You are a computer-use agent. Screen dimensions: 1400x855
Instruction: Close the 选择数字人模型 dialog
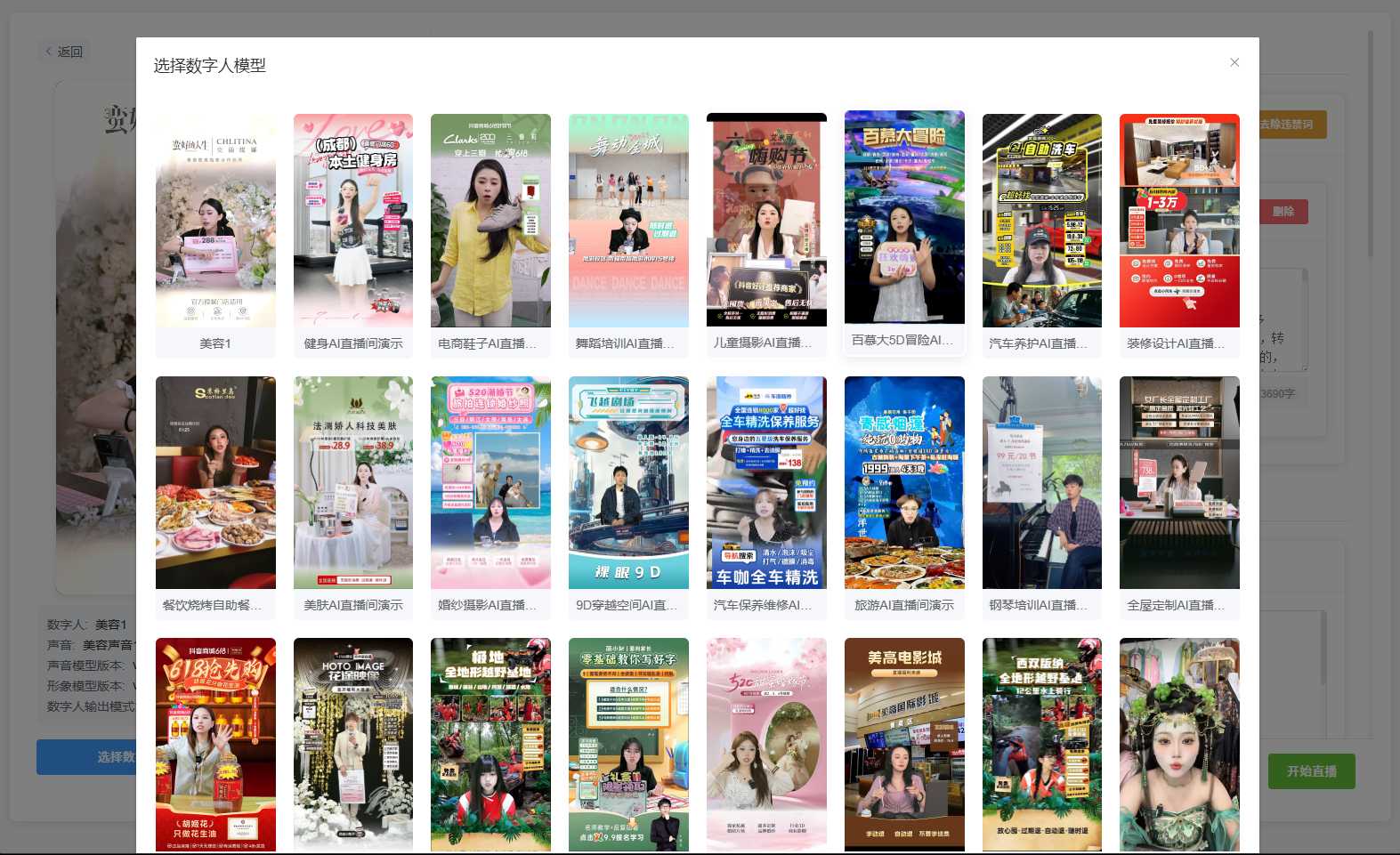1234,62
